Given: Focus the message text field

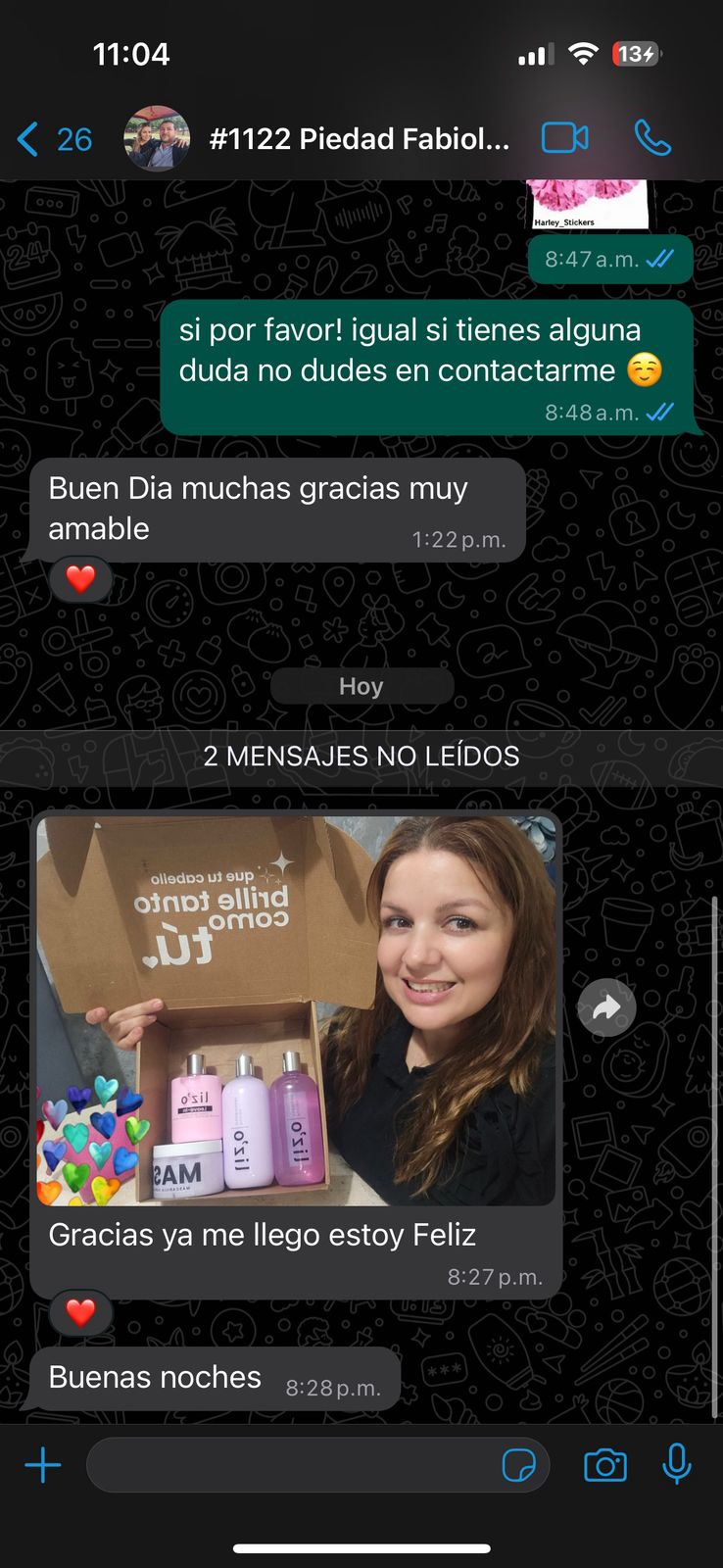Looking at the screenshot, I should pyautogui.click(x=289, y=1465).
